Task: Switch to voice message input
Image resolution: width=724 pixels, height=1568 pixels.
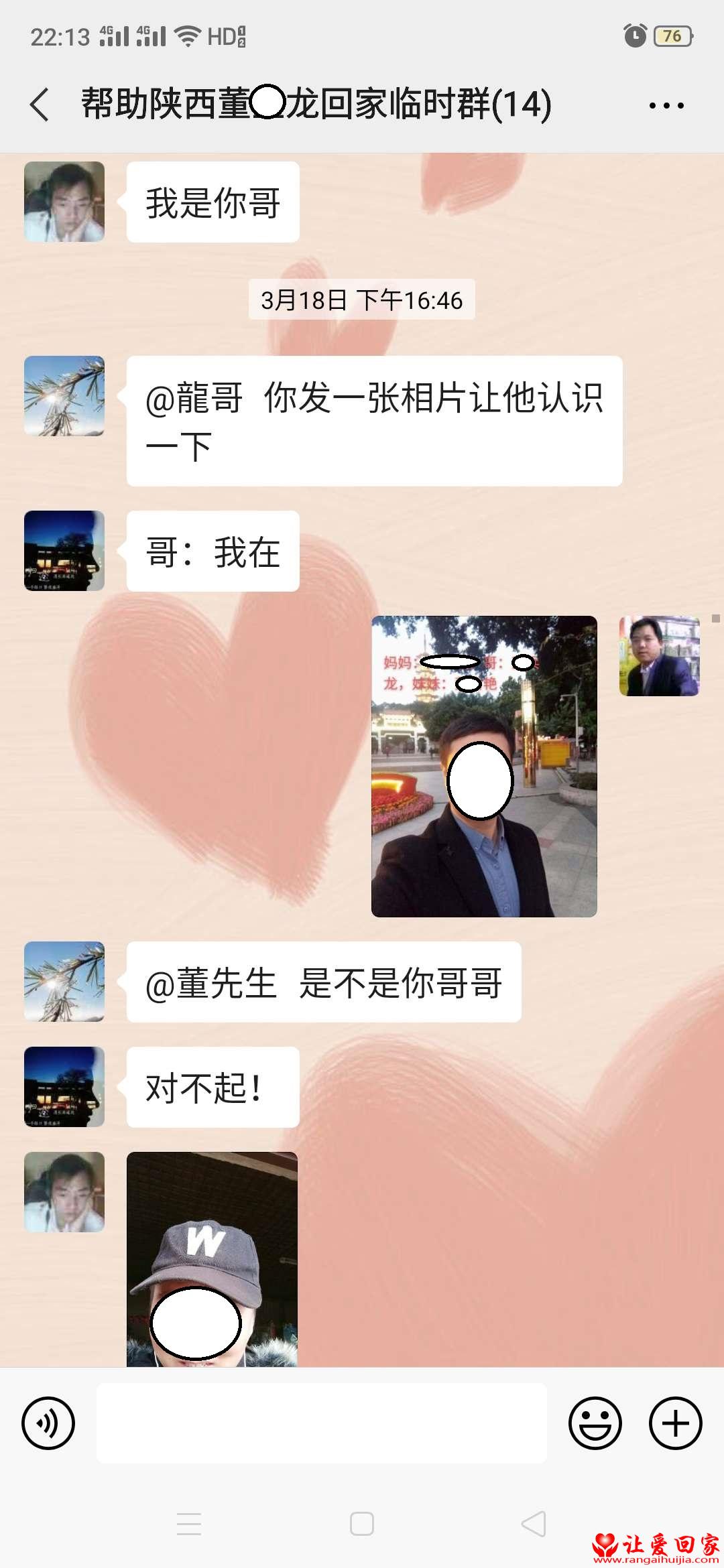Action: point(48,1423)
